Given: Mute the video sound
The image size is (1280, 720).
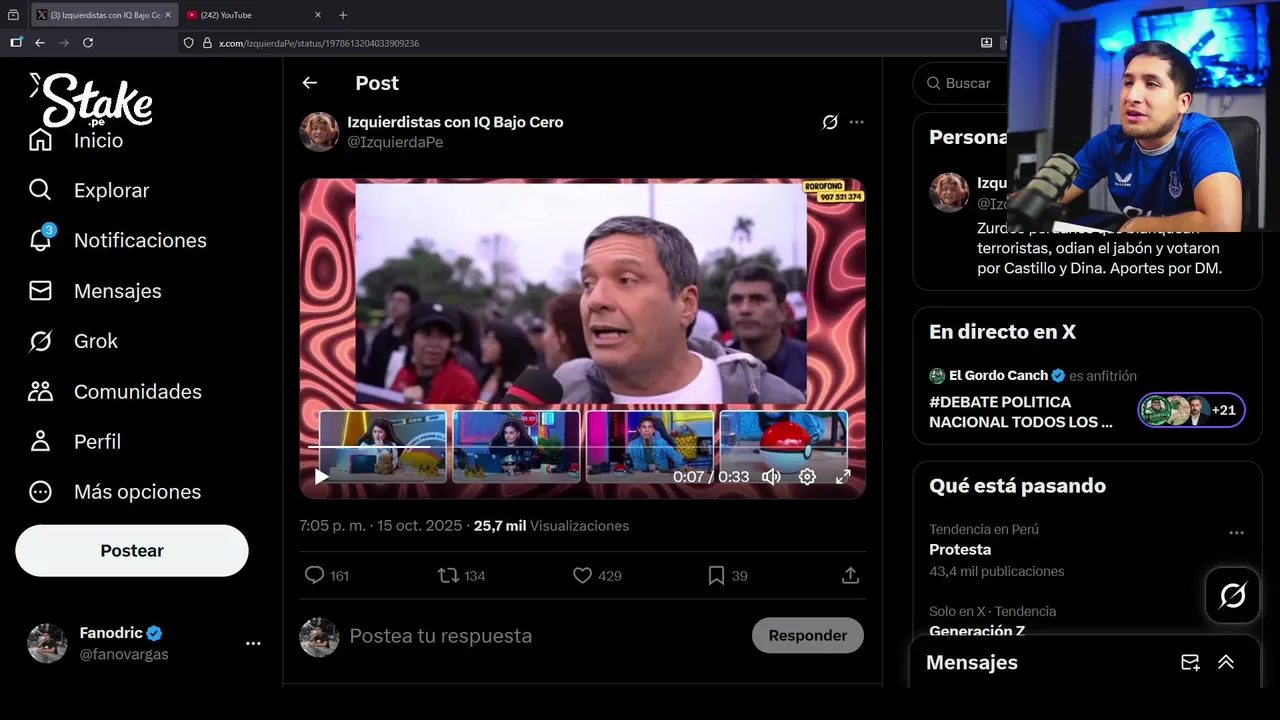Looking at the screenshot, I should click(x=771, y=477).
